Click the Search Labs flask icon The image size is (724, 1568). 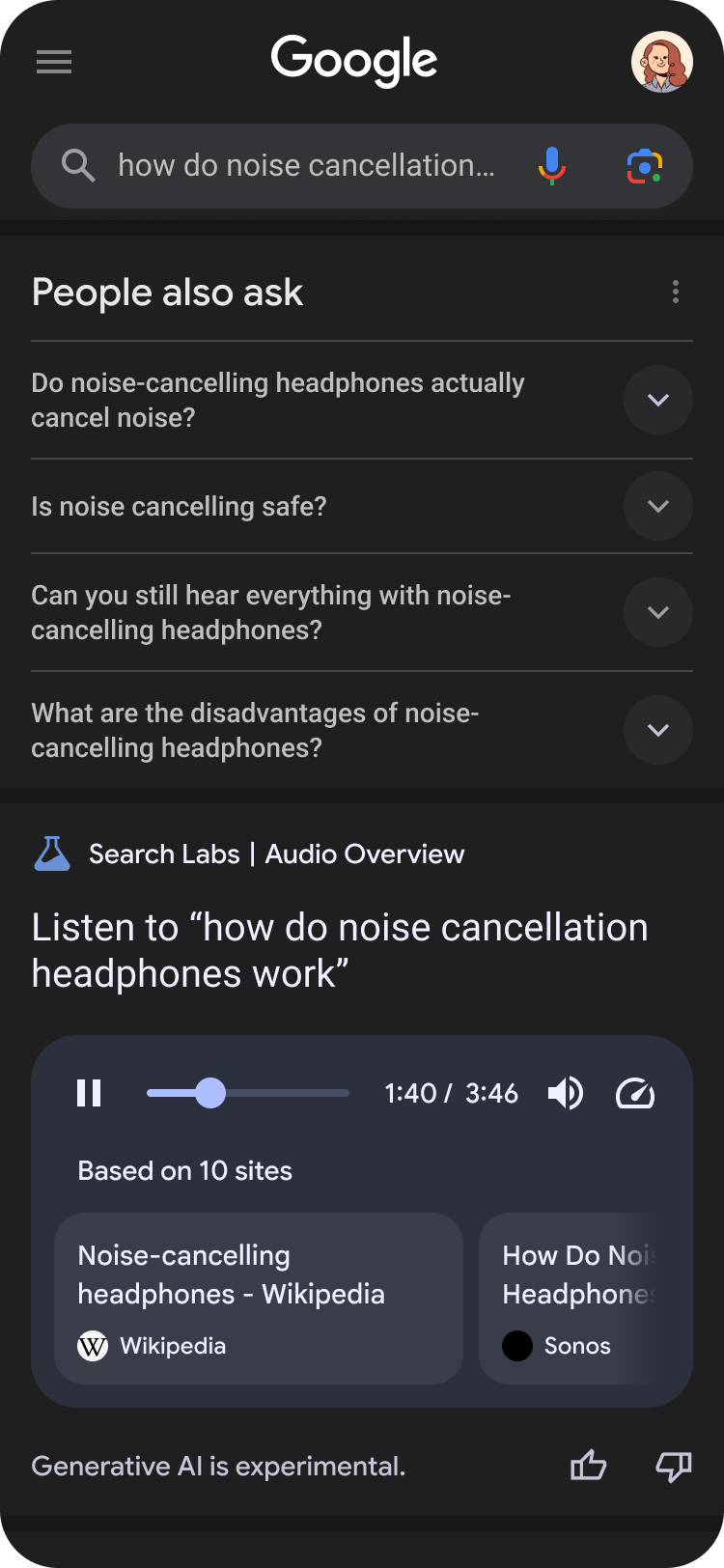(53, 854)
